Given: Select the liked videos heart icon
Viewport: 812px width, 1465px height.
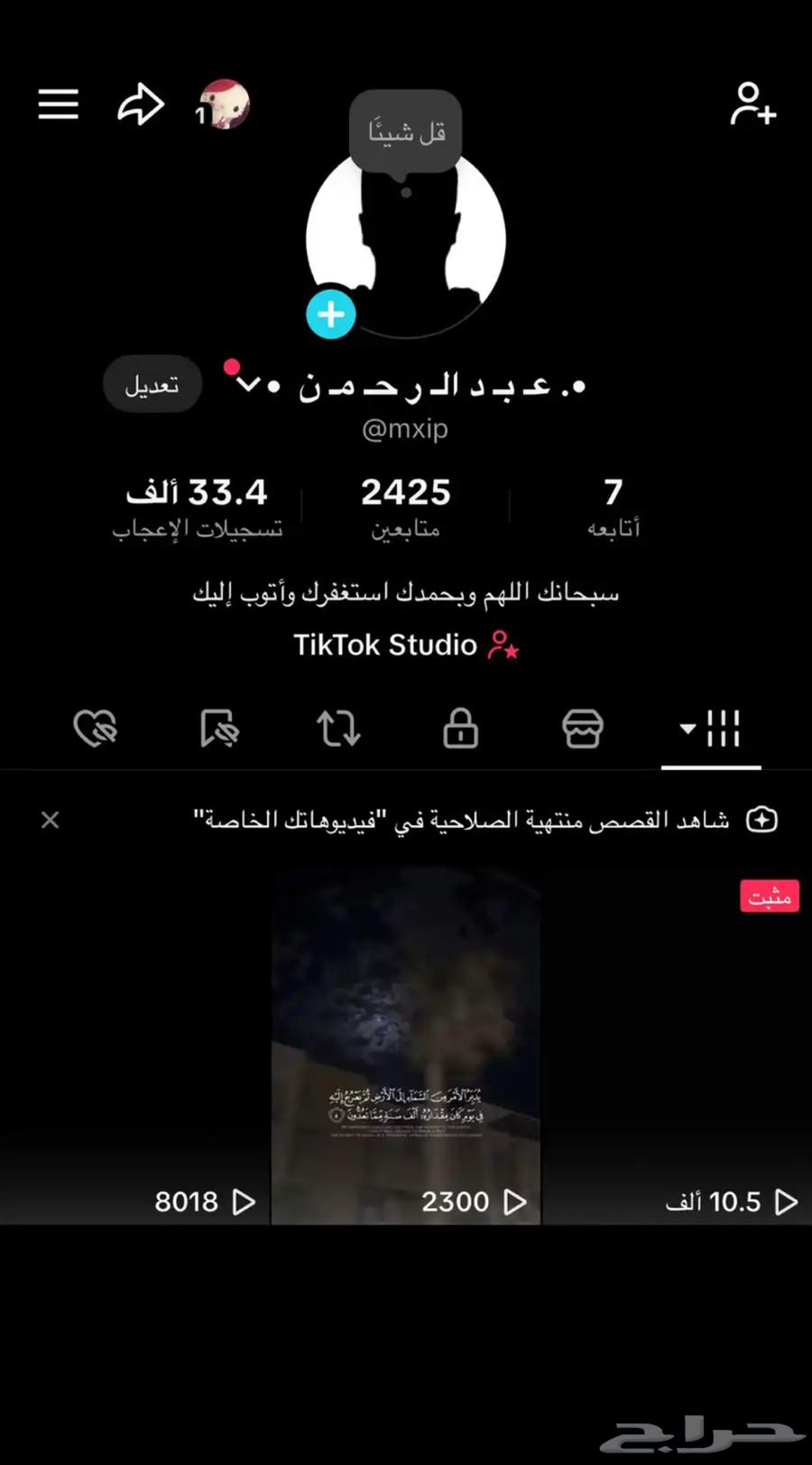Looking at the screenshot, I should [x=96, y=729].
